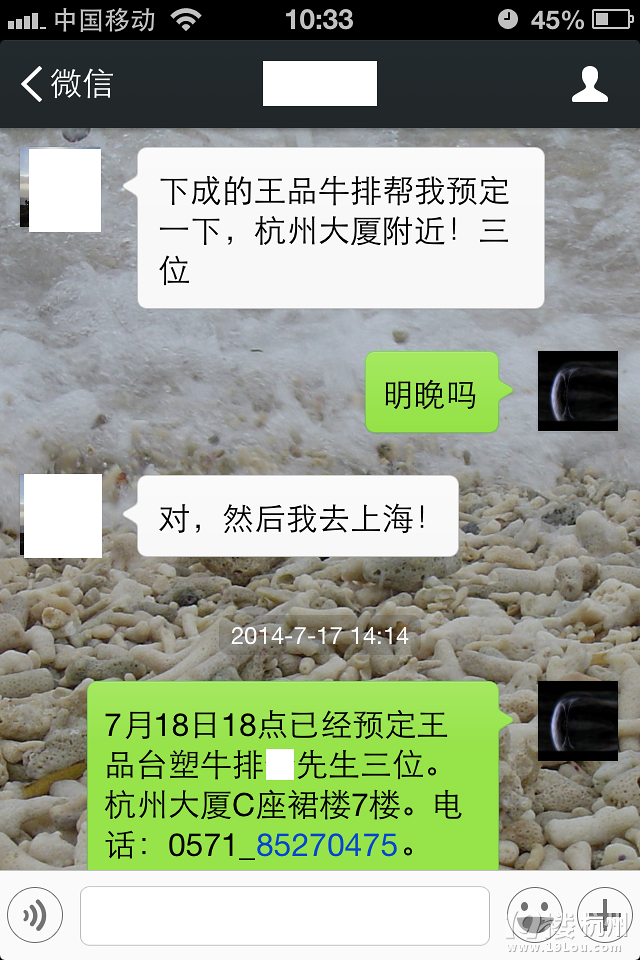View sender avatar beside 明晚吗 message
Viewport: 640px width, 960px height.
pos(577,391)
